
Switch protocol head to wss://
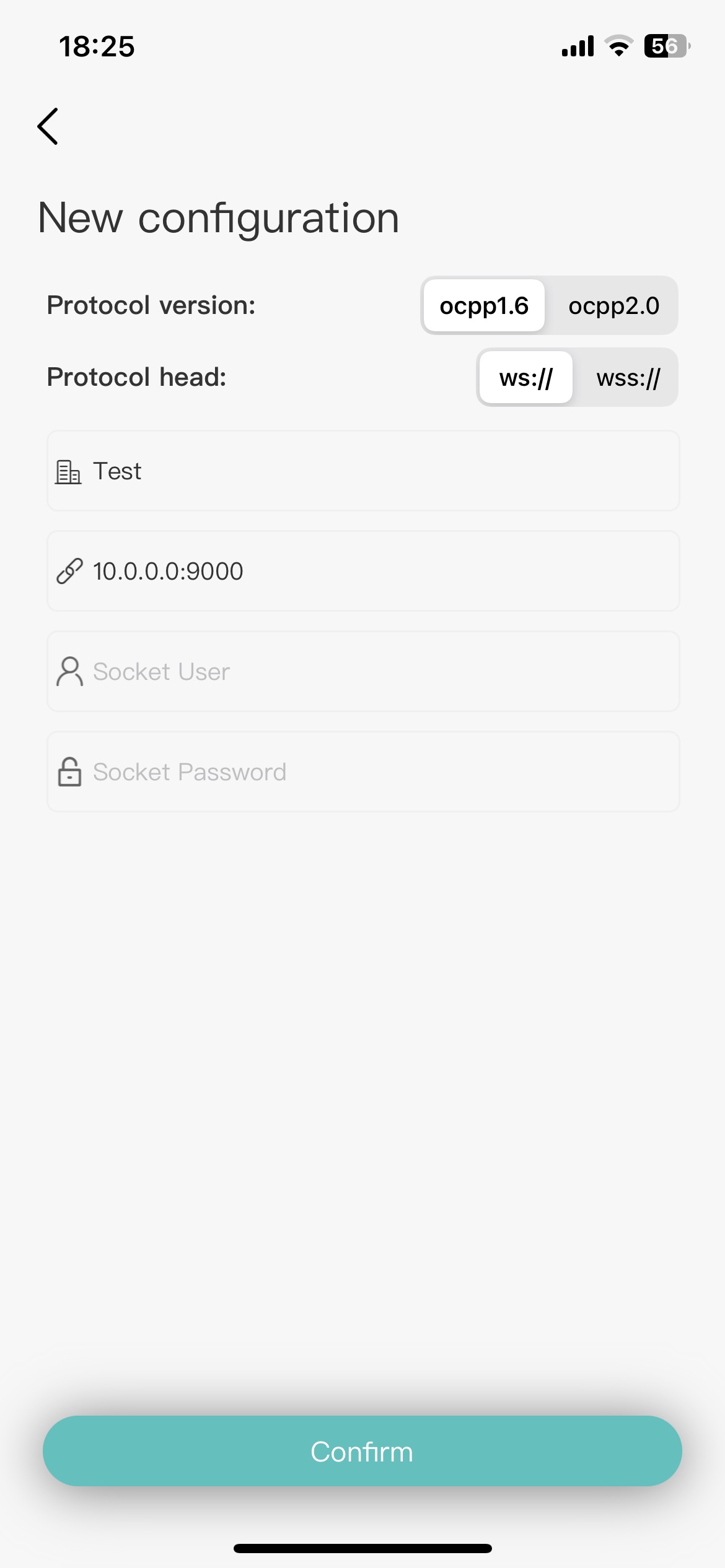tap(628, 377)
